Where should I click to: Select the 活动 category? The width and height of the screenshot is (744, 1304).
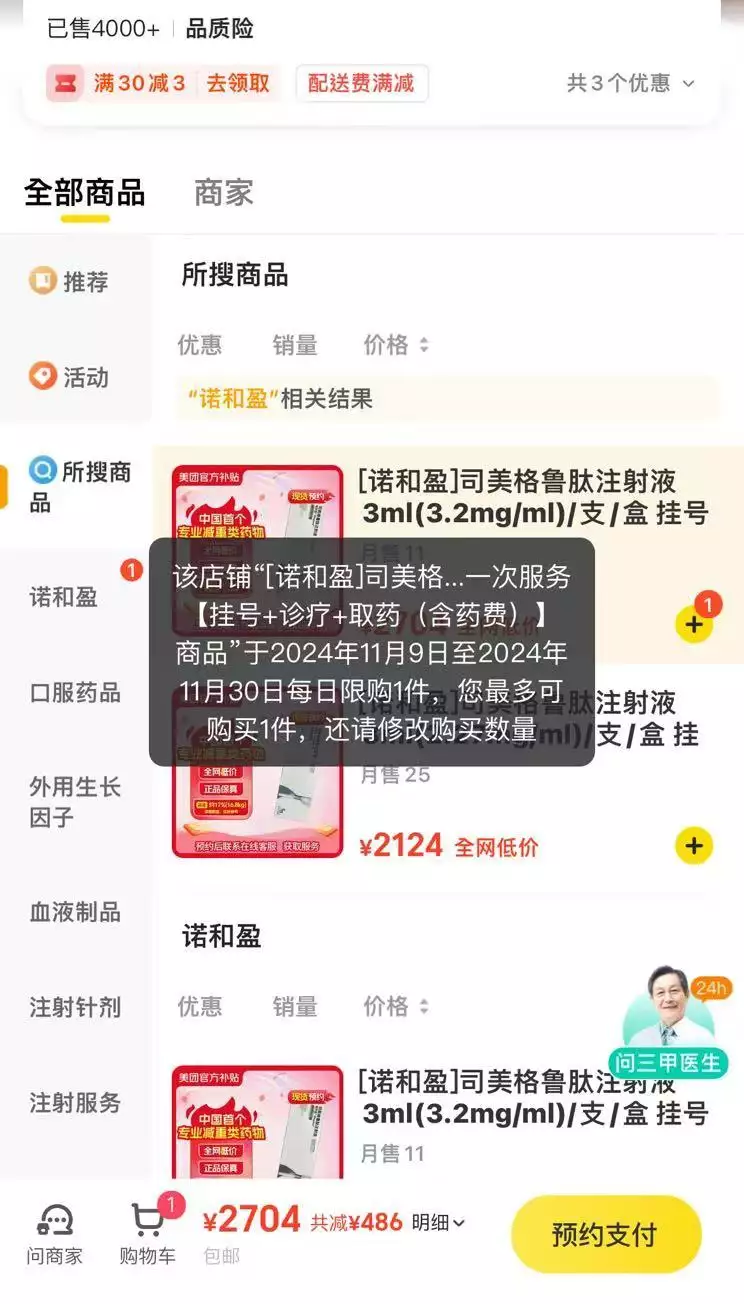pyautogui.click(x=70, y=377)
